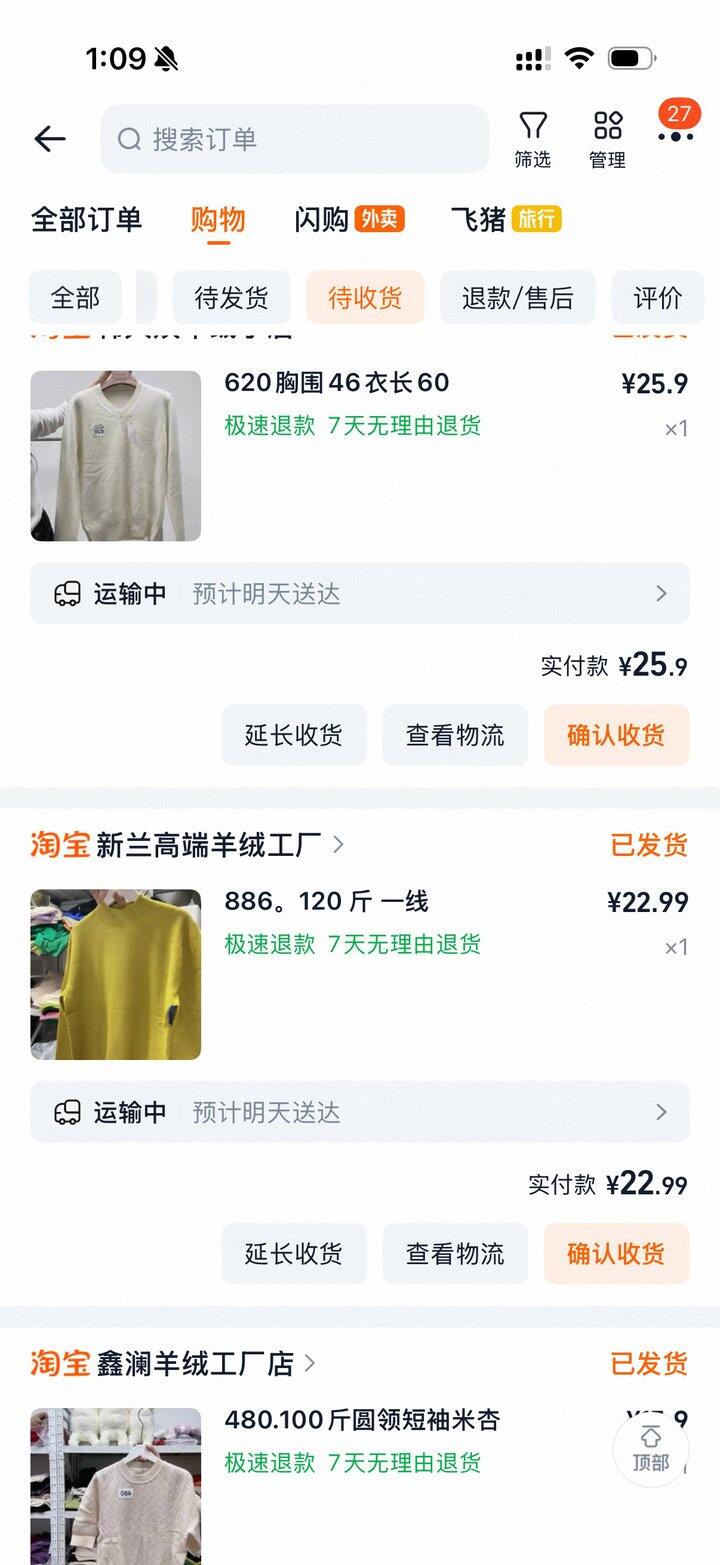Select the 待发货 filter chip
The image size is (720, 1565).
click(x=232, y=297)
